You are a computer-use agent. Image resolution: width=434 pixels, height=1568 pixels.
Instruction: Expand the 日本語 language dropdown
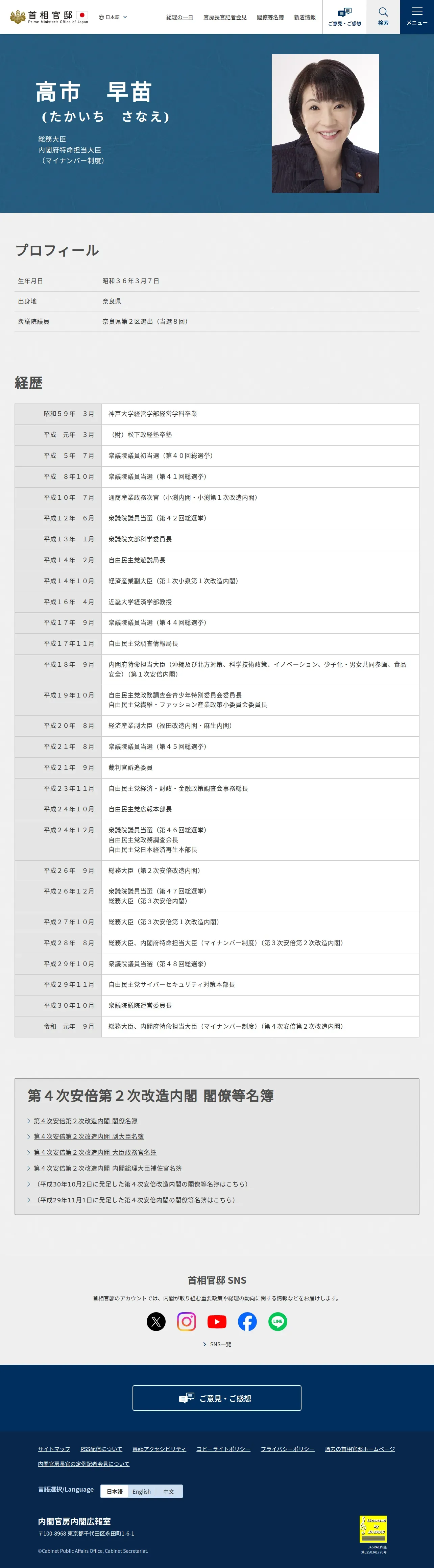(x=113, y=17)
